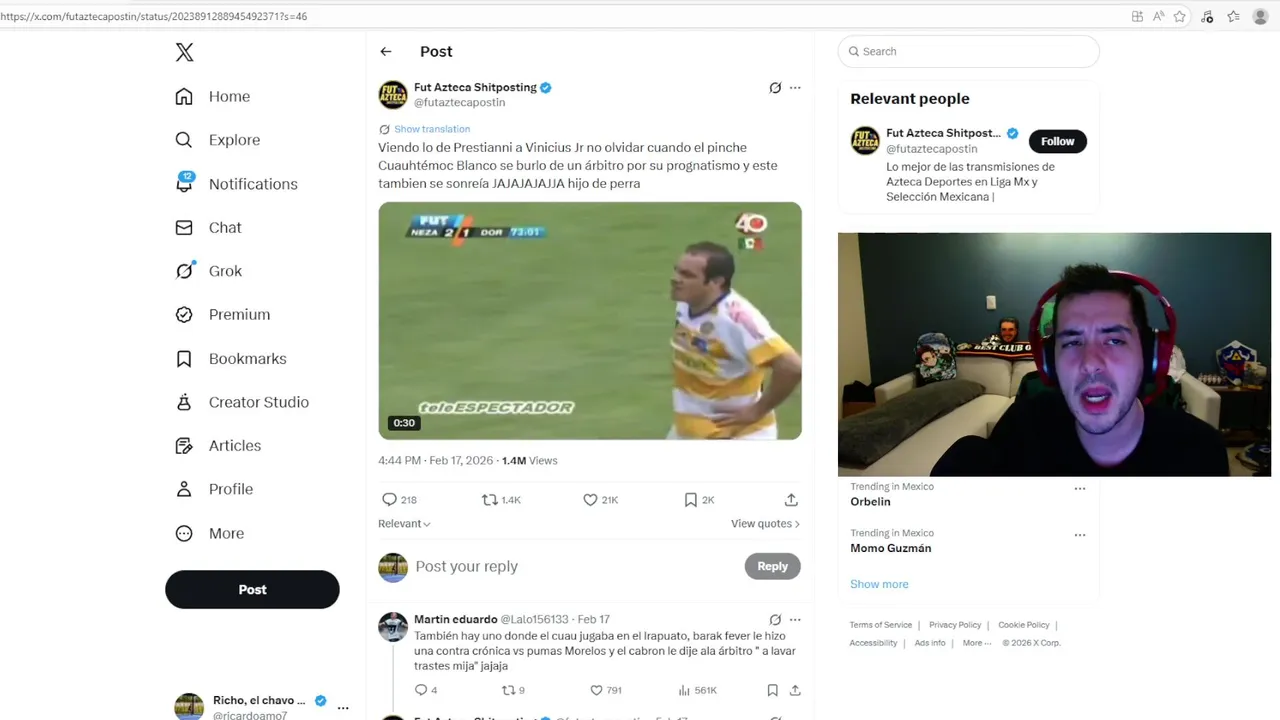Open the Home section
Viewport: 1280px width, 720px height.
point(229,97)
